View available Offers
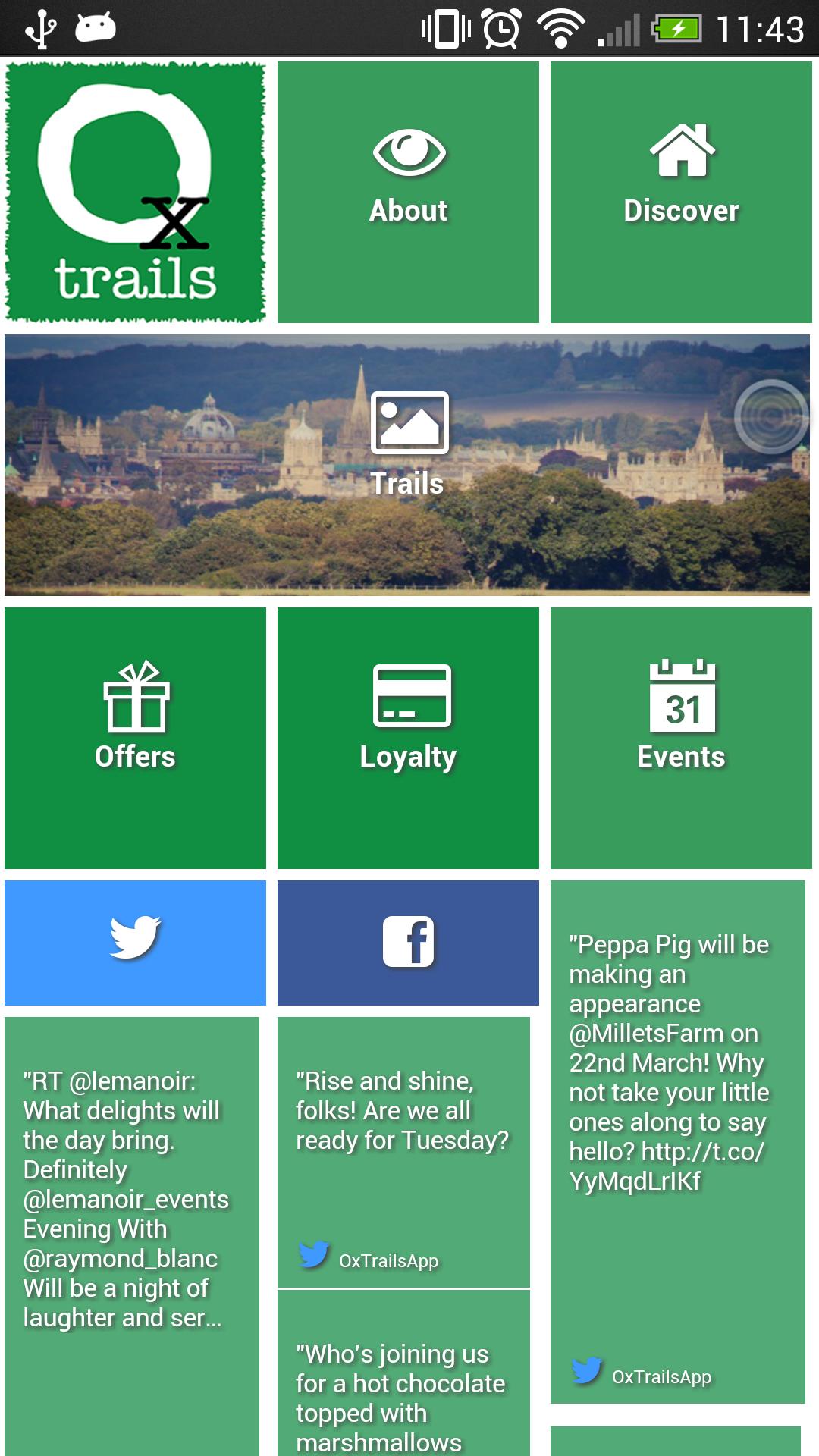 [135, 738]
